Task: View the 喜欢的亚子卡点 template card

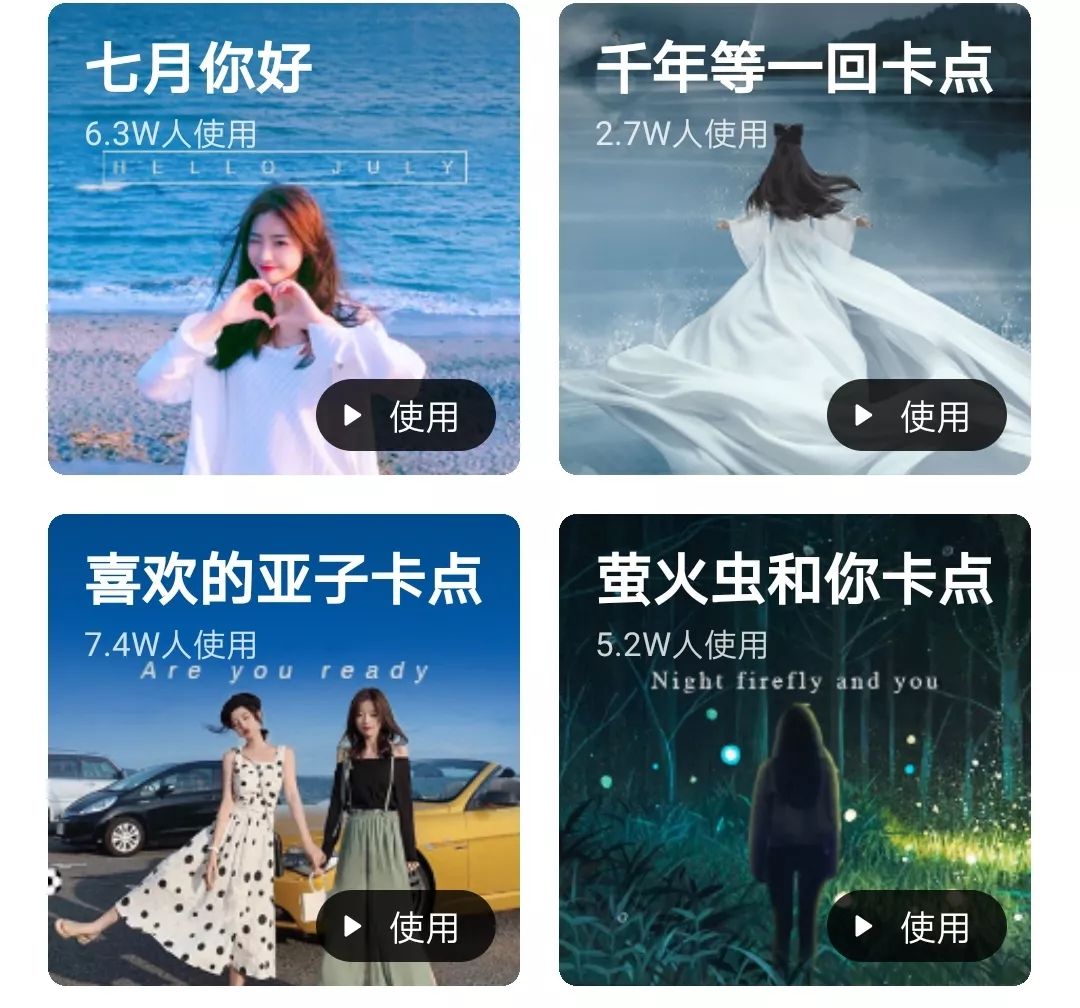Action: coord(283,760)
